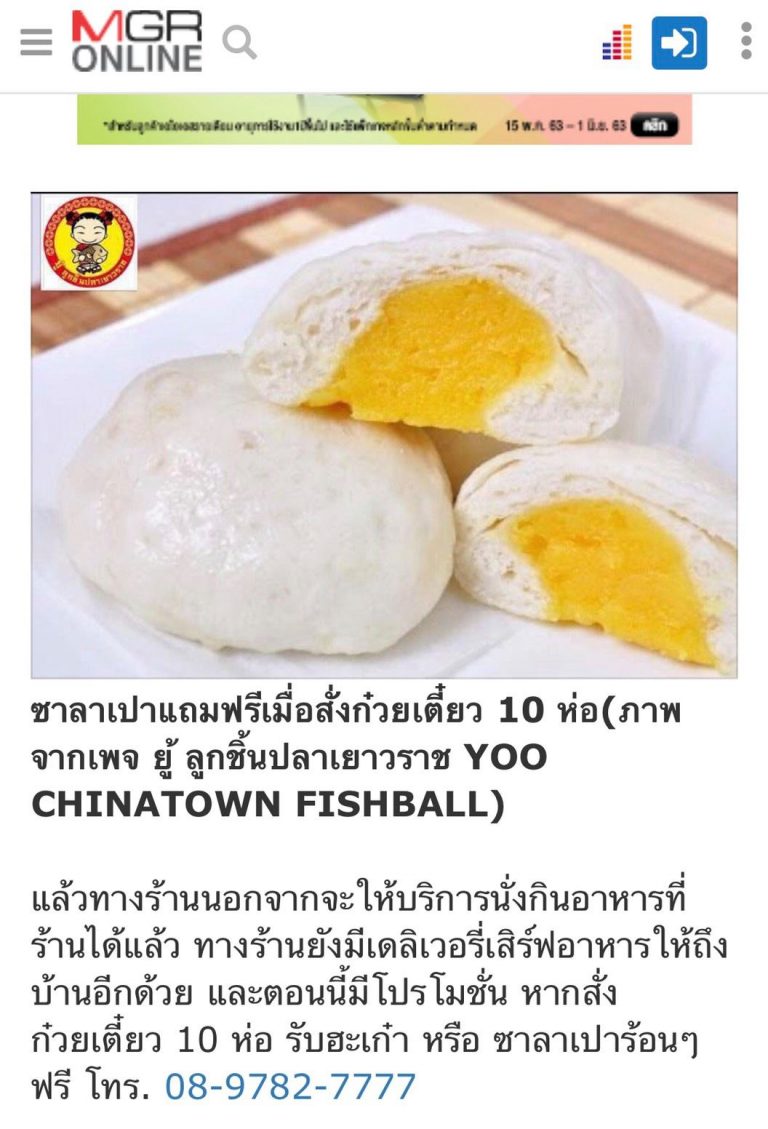Open the three-dot overflow menu

click(x=746, y=41)
